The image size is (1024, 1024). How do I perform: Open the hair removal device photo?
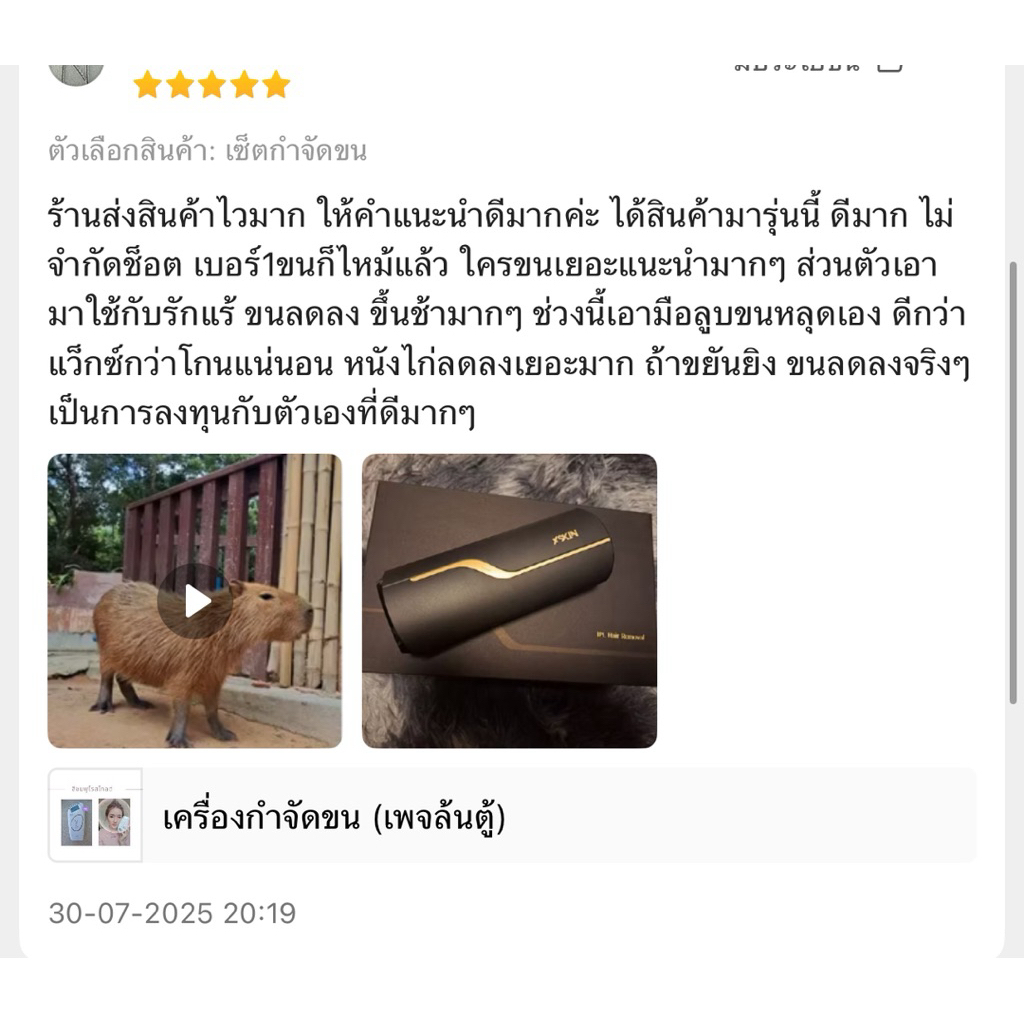click(x=509, y=601)
